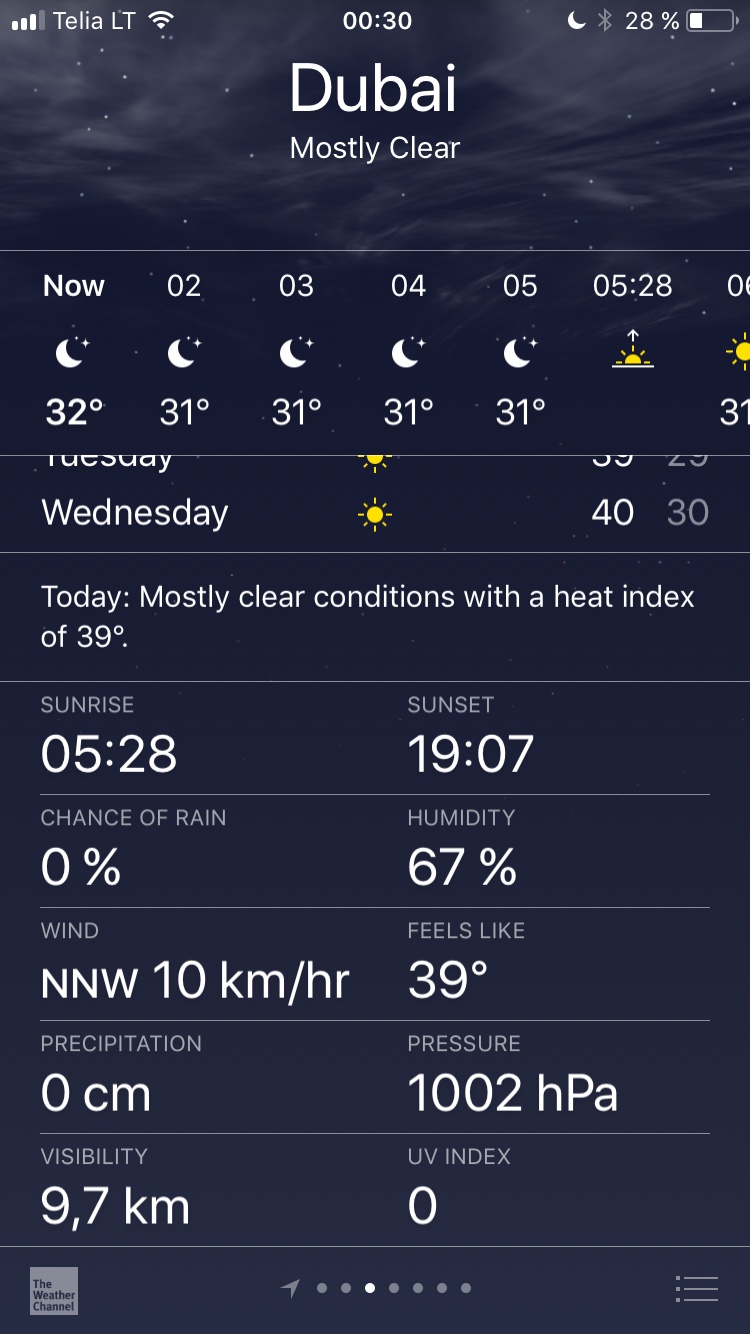The width and height of the screenshot is (750, 1334).
Task: Open the city list menu
Action: [x=697, y=1289]
